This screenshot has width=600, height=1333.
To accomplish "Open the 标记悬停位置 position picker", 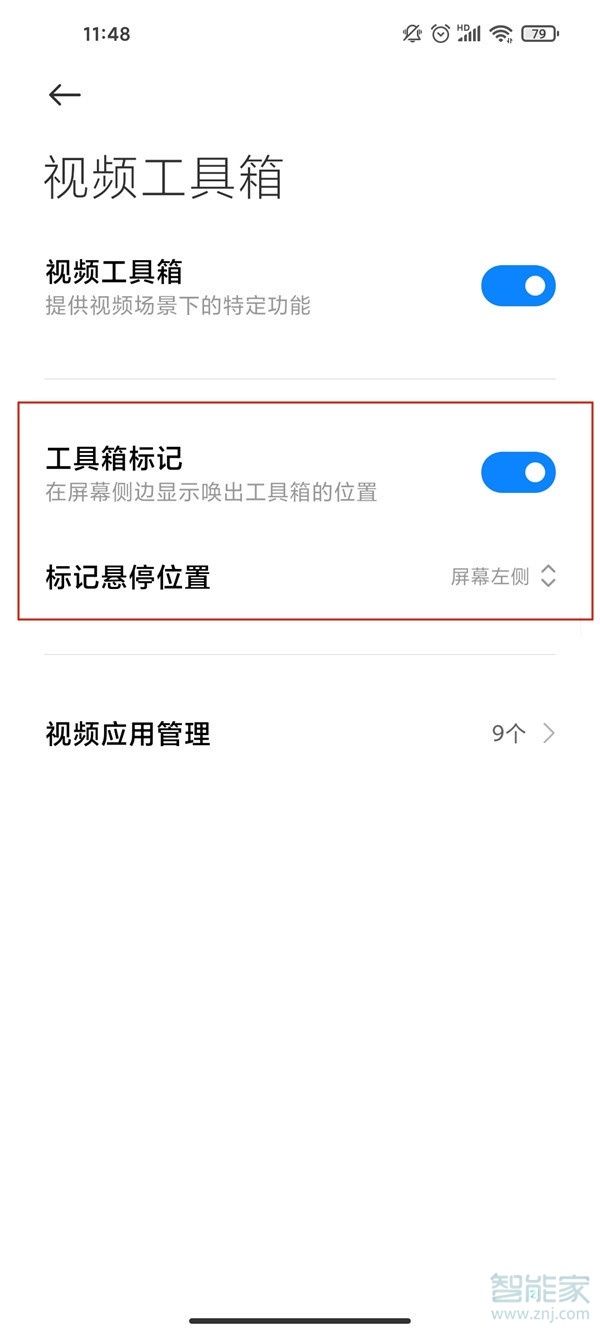I will 502,577.
